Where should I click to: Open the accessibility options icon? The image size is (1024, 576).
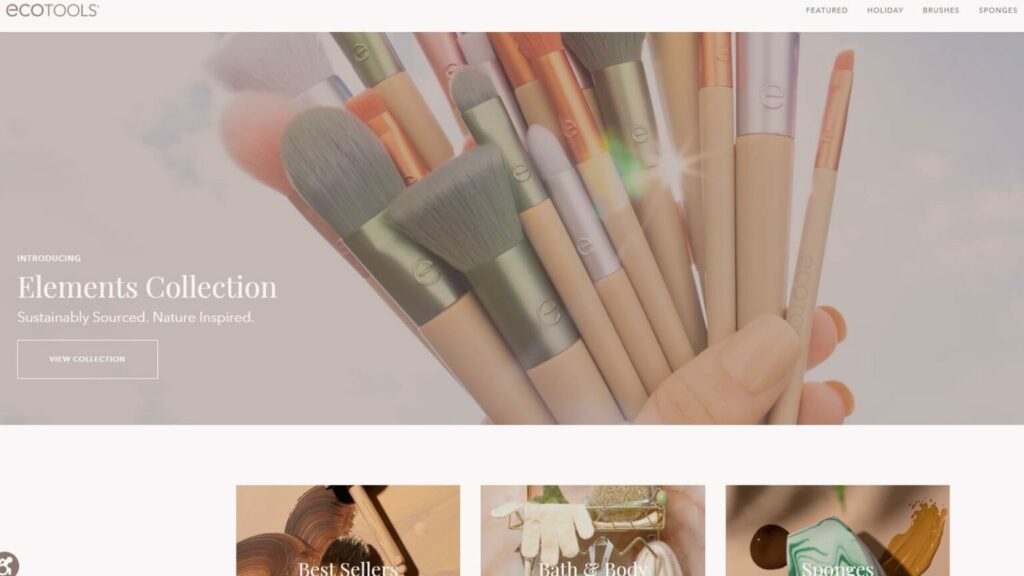point(8,565)
